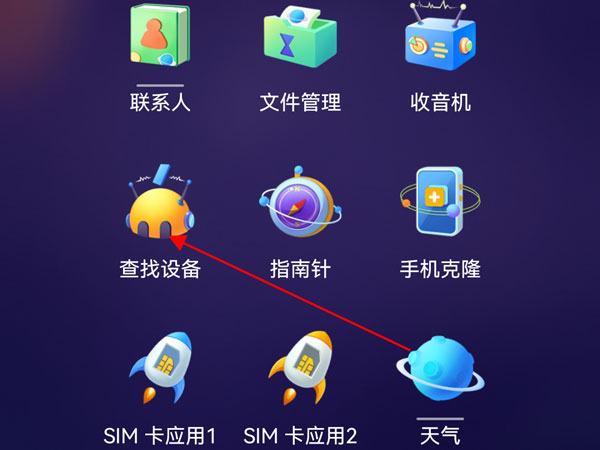Viewport: 600px width, 450px height.
Task: Open the 查找设备 find device app
Action: (x=159, y=208)
